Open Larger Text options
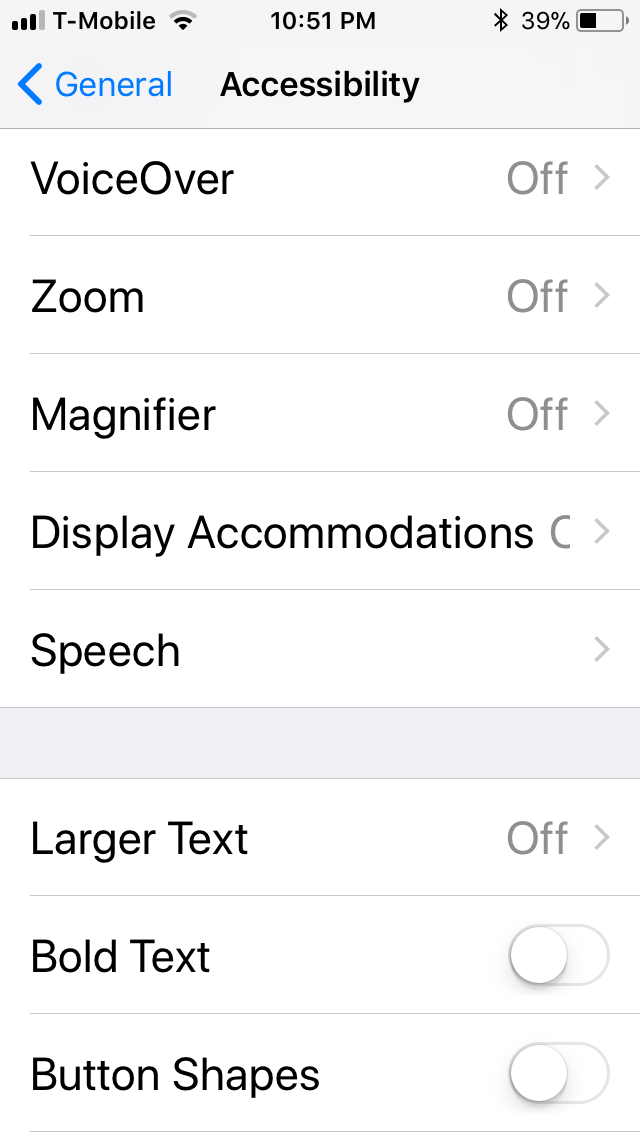 [x=320, y=839]
